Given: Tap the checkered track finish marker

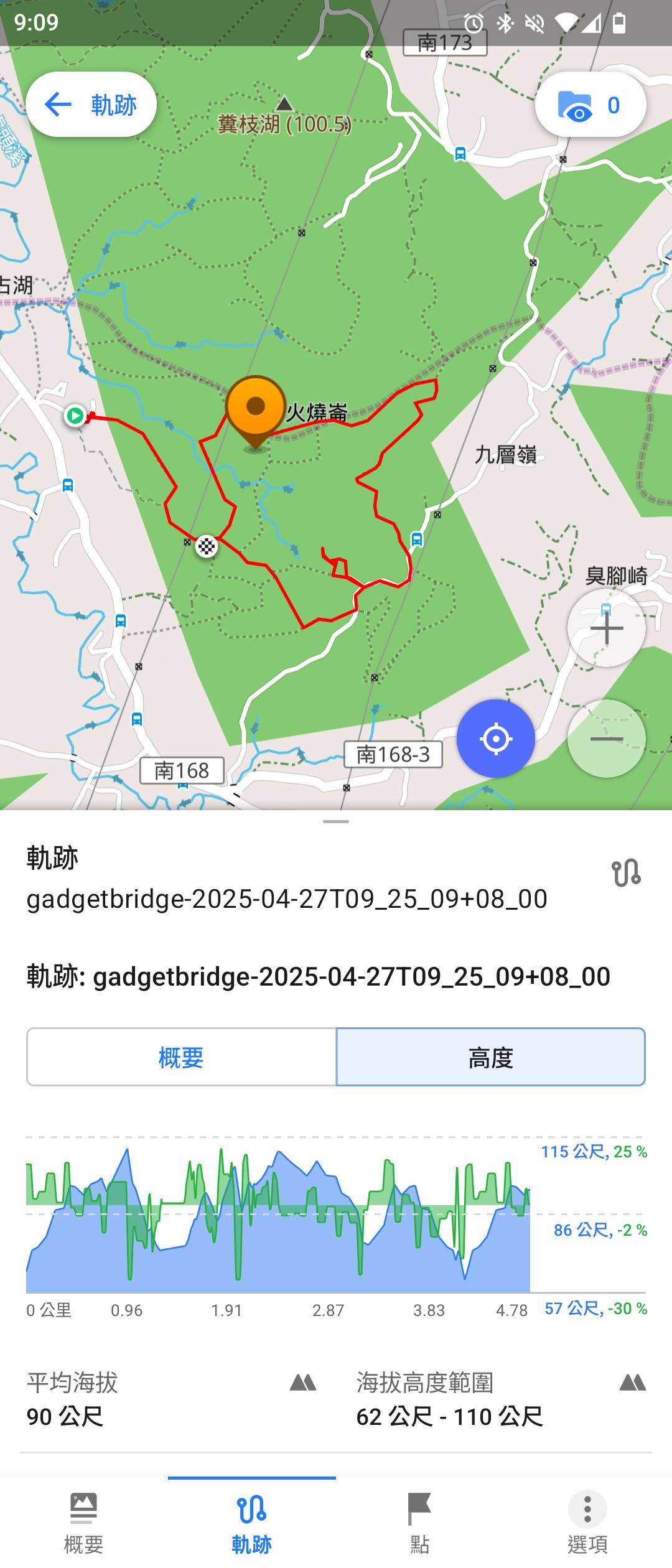Looking at the screenshot, I should click(207, 547).
